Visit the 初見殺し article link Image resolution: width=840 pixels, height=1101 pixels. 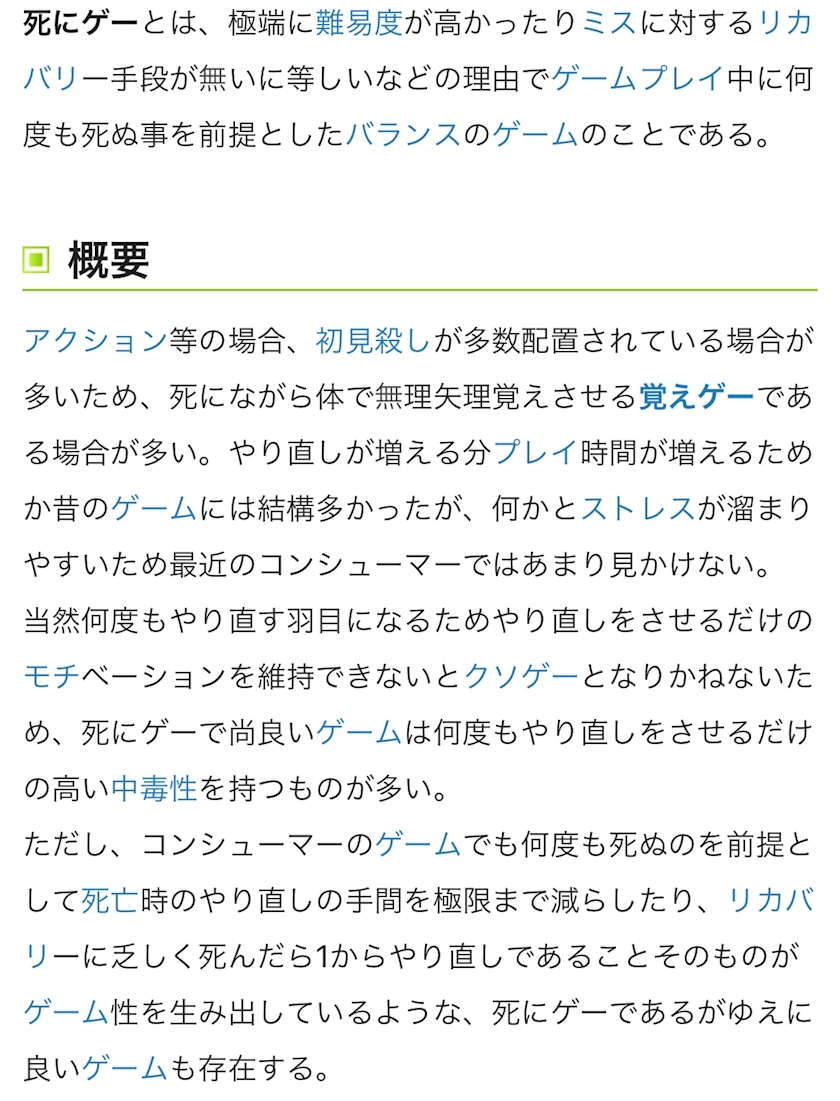point(373,341)
